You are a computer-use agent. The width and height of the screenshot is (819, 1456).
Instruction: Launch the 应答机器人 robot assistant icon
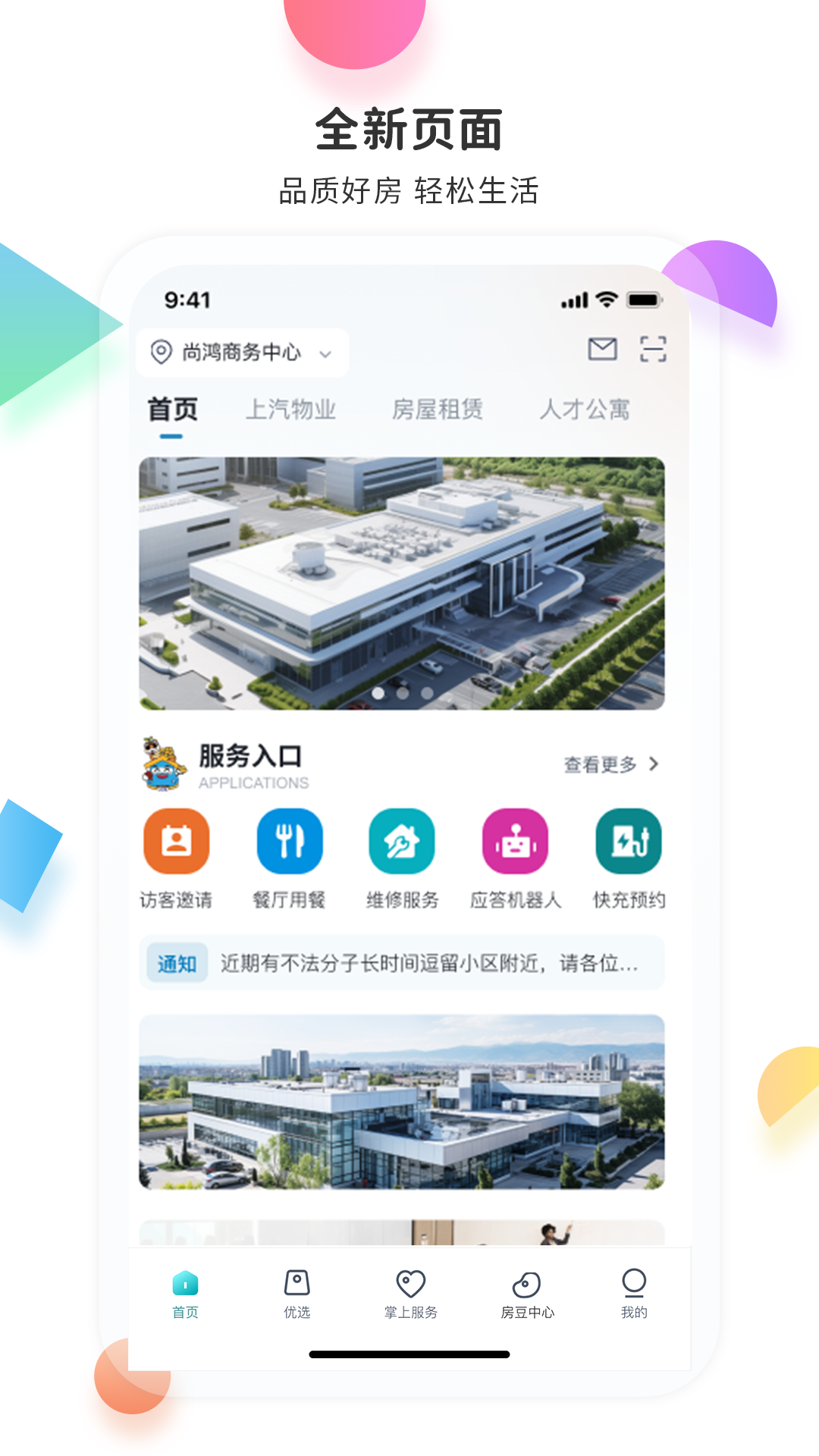click(x=514, y=842)
